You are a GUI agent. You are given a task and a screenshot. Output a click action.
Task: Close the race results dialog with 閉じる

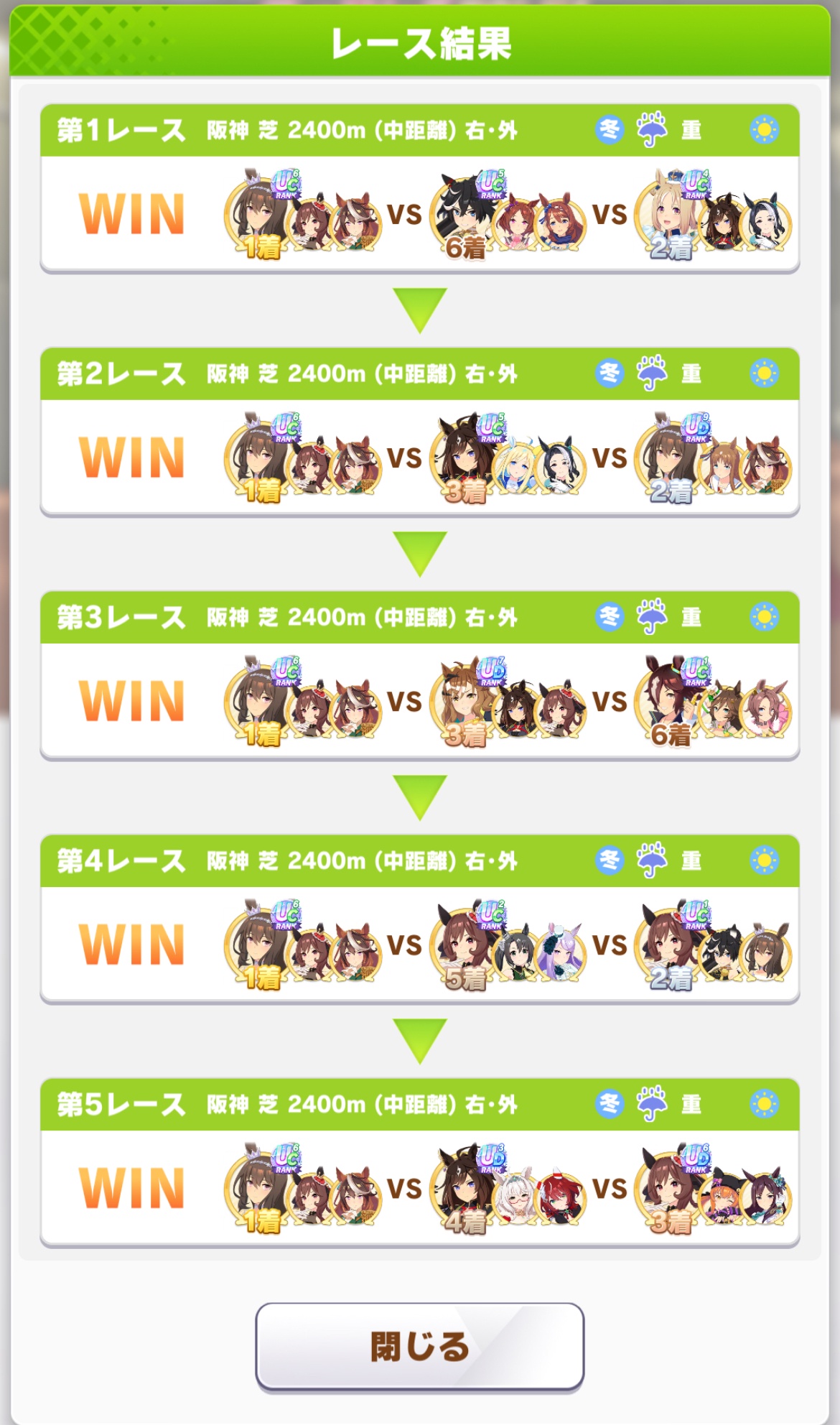(419, 1347)
